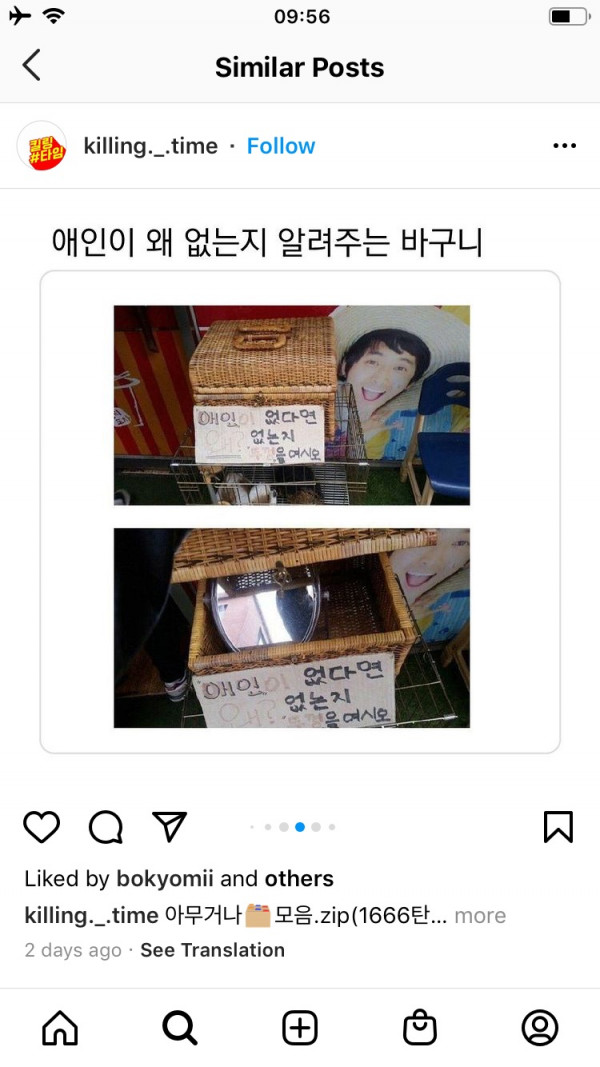Tap See Translation for the caption
600x1067 pixels.
coord(212,950)
